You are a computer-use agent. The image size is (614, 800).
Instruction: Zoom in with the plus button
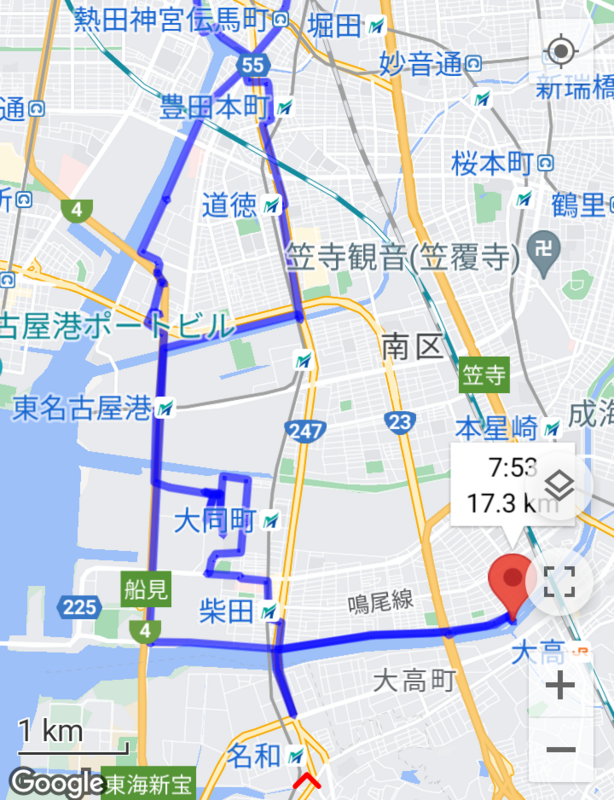[x=560, y=685]
